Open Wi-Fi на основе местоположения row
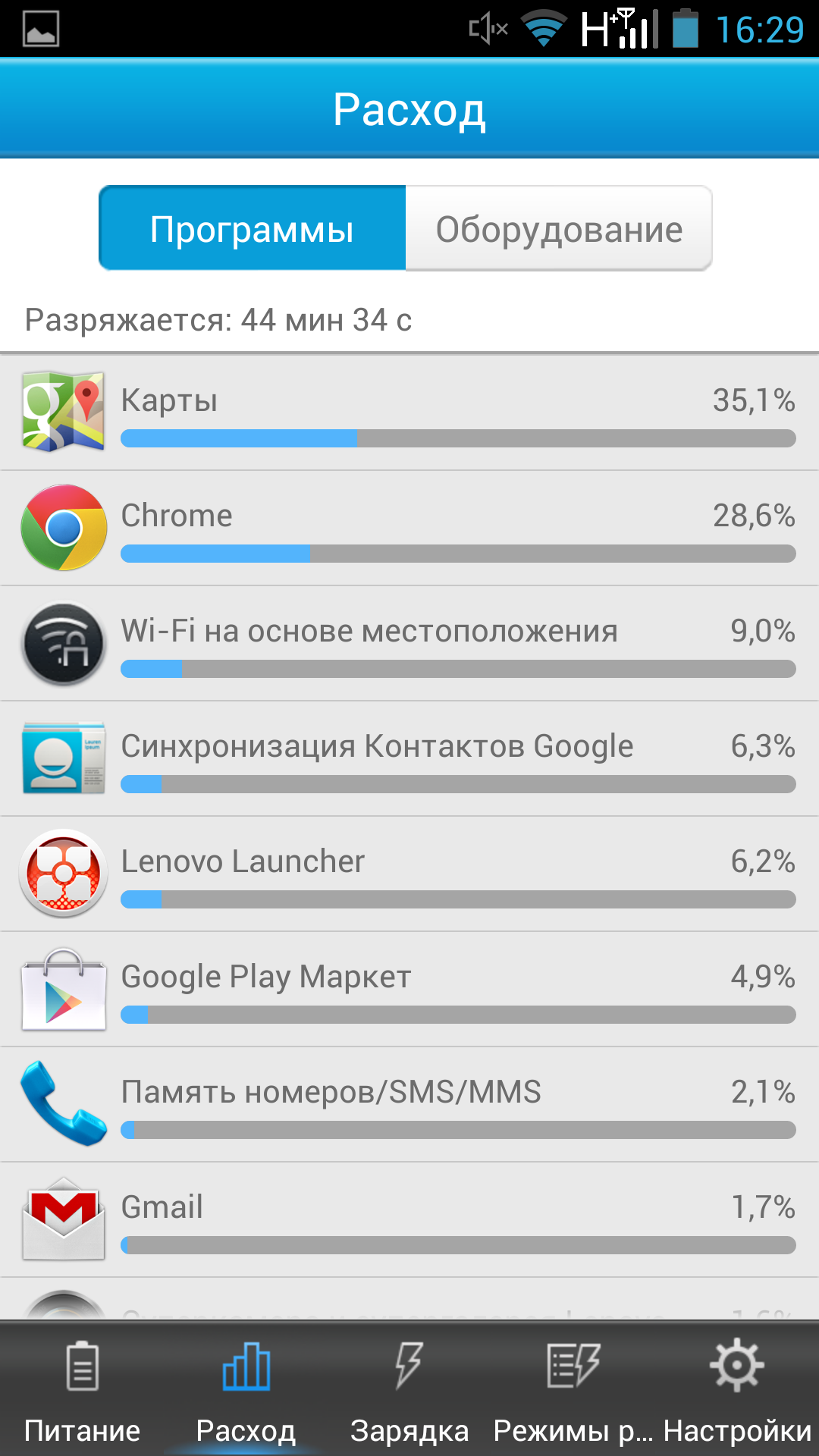Image resolution: width=819 pixels, height=1456 pixels. [x=409, y=643]
